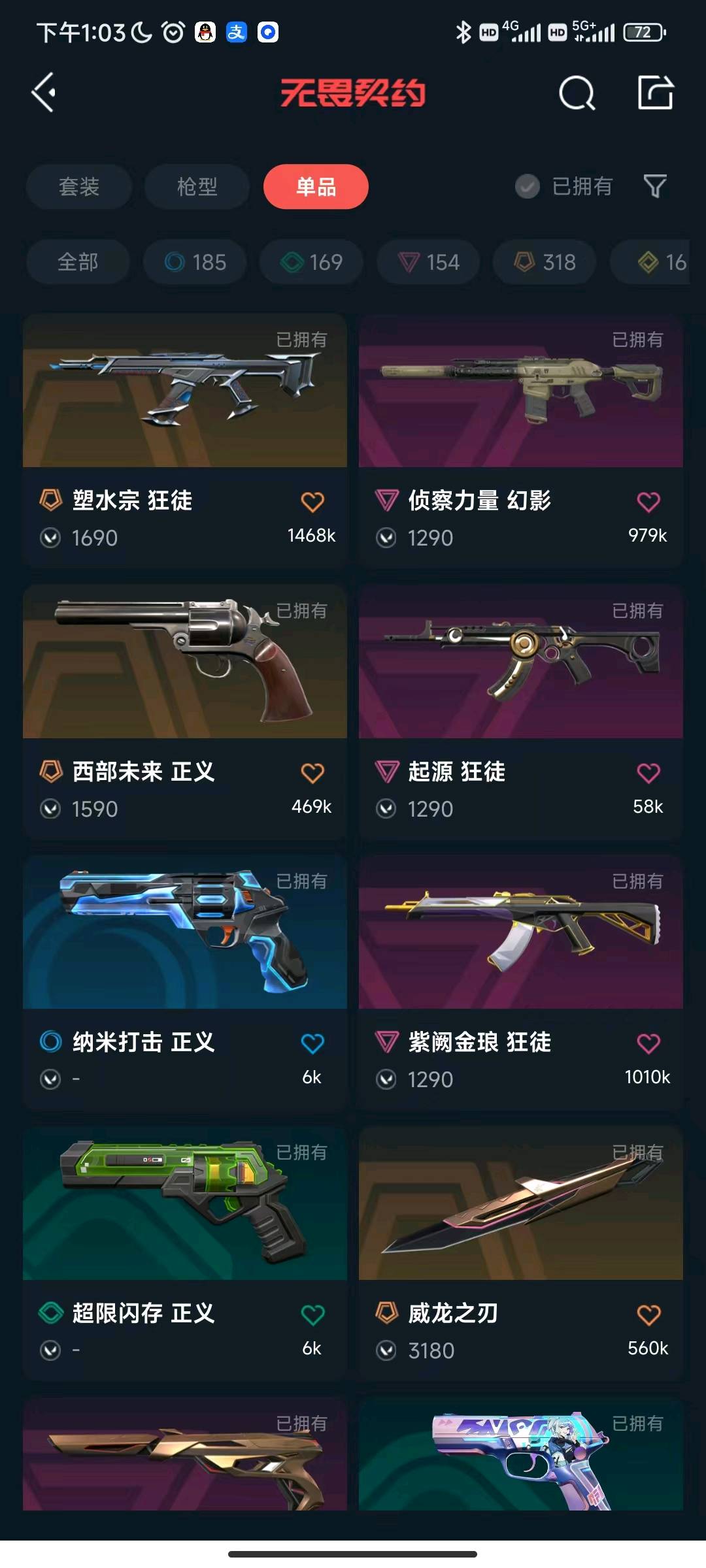Like the 侦察力量 幻影 skin

[x=648, y=502]
